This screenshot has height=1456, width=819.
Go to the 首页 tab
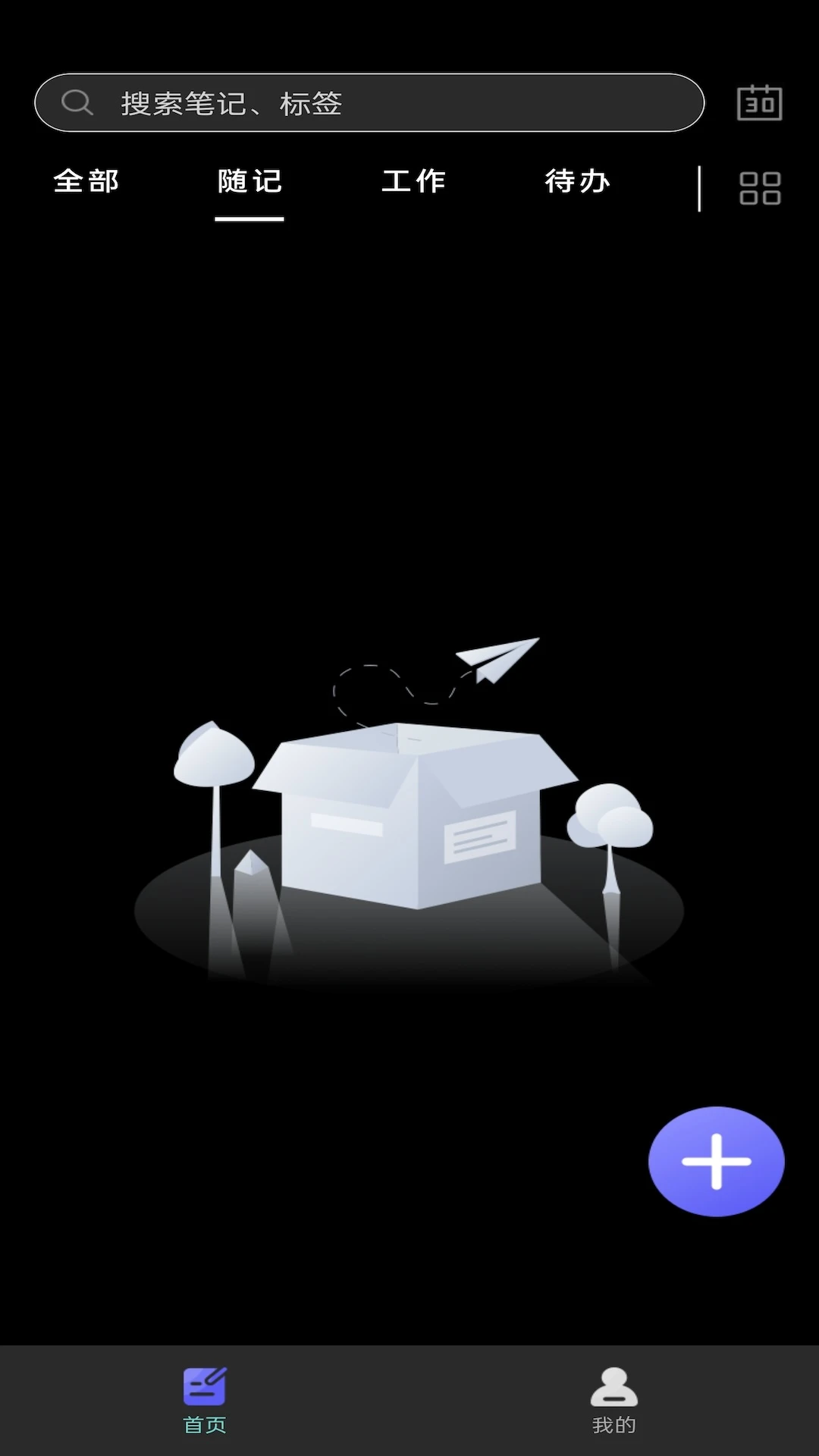(205, 1401)
